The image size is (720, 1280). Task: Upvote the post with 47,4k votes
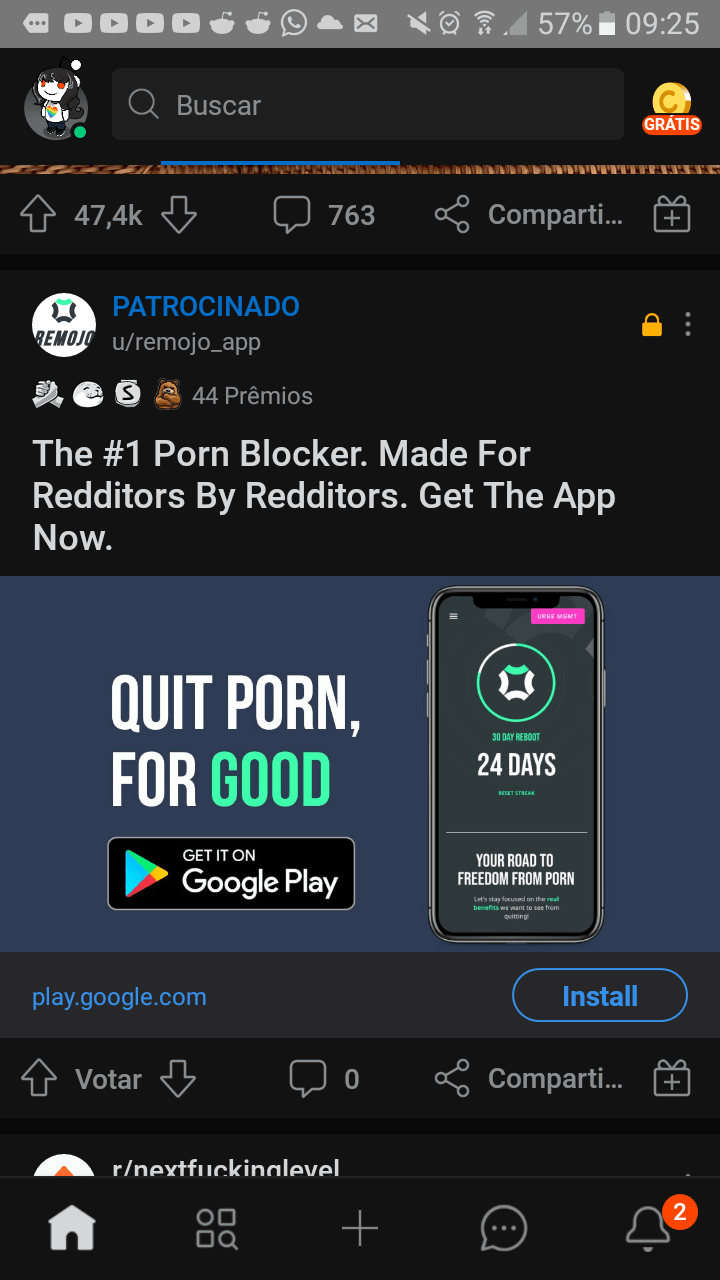click(38, 215)
